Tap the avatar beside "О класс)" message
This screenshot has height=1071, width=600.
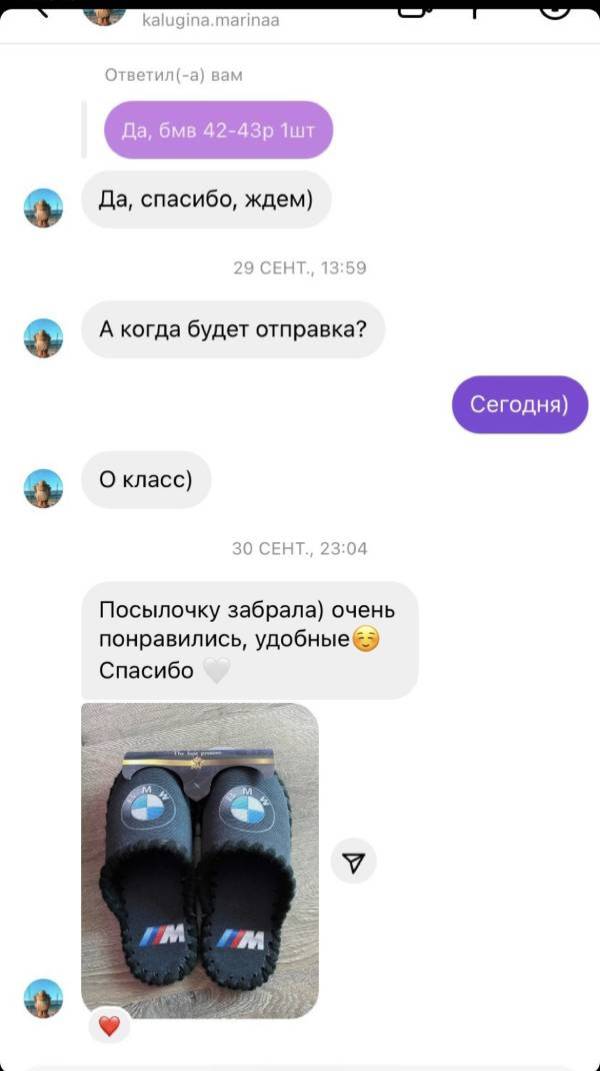coord(44,488)
